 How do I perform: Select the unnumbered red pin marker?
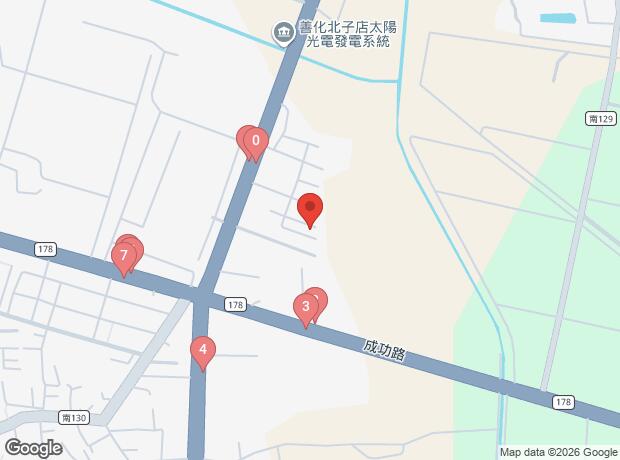coord(310,208)
